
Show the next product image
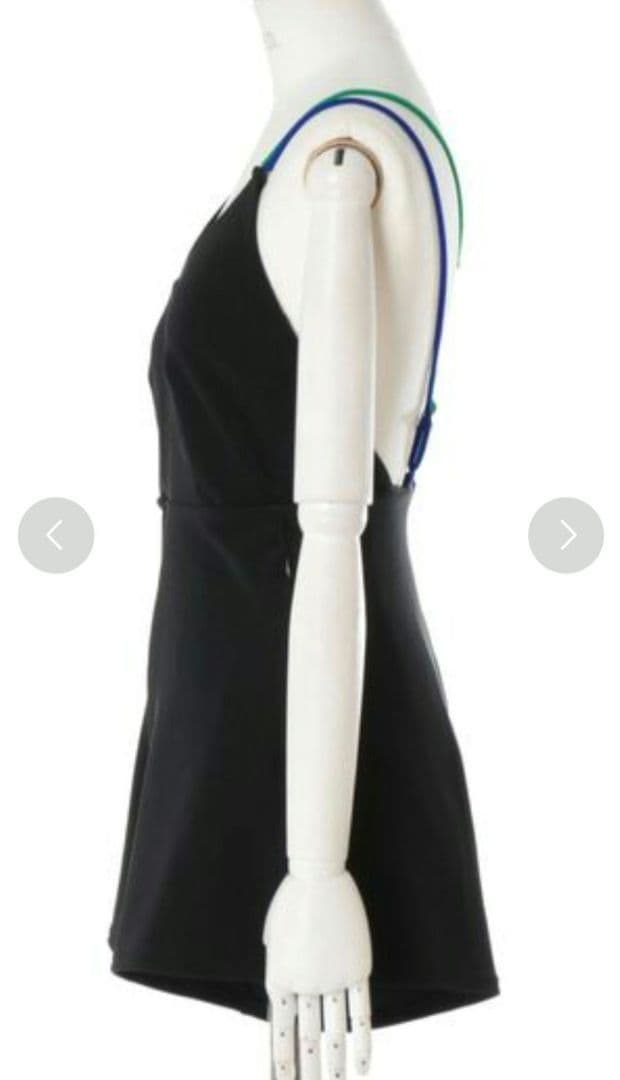[566, 535]
